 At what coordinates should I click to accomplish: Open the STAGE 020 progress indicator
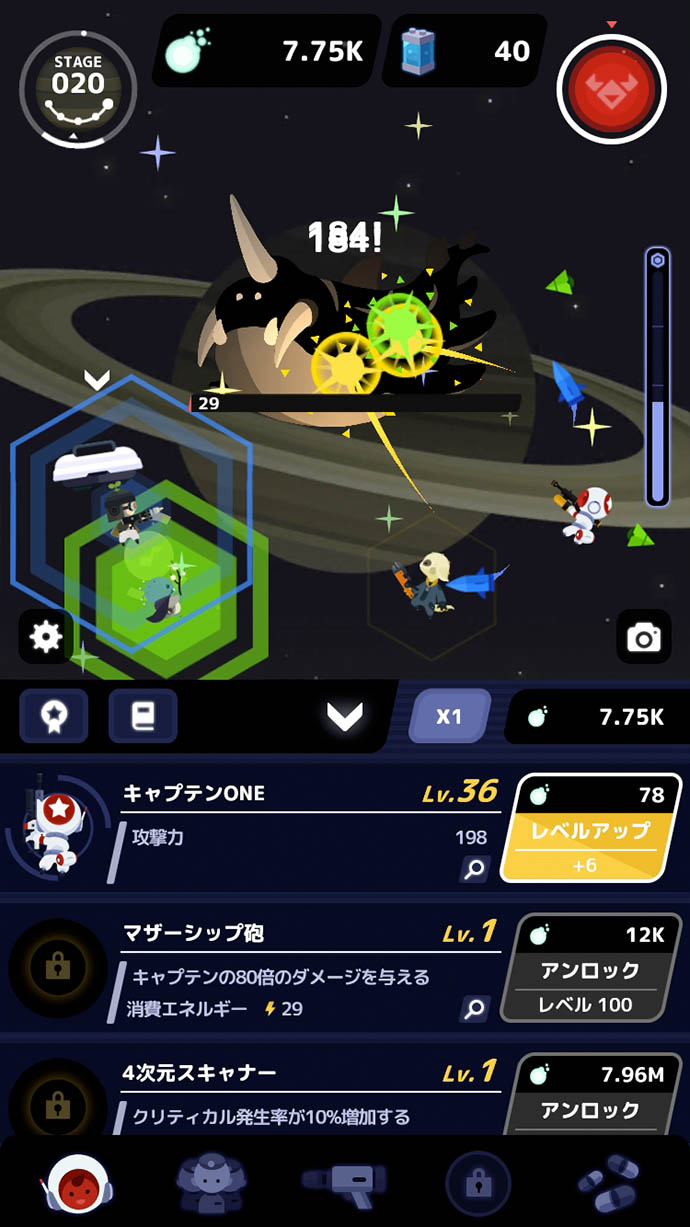[x=77, y=88]
